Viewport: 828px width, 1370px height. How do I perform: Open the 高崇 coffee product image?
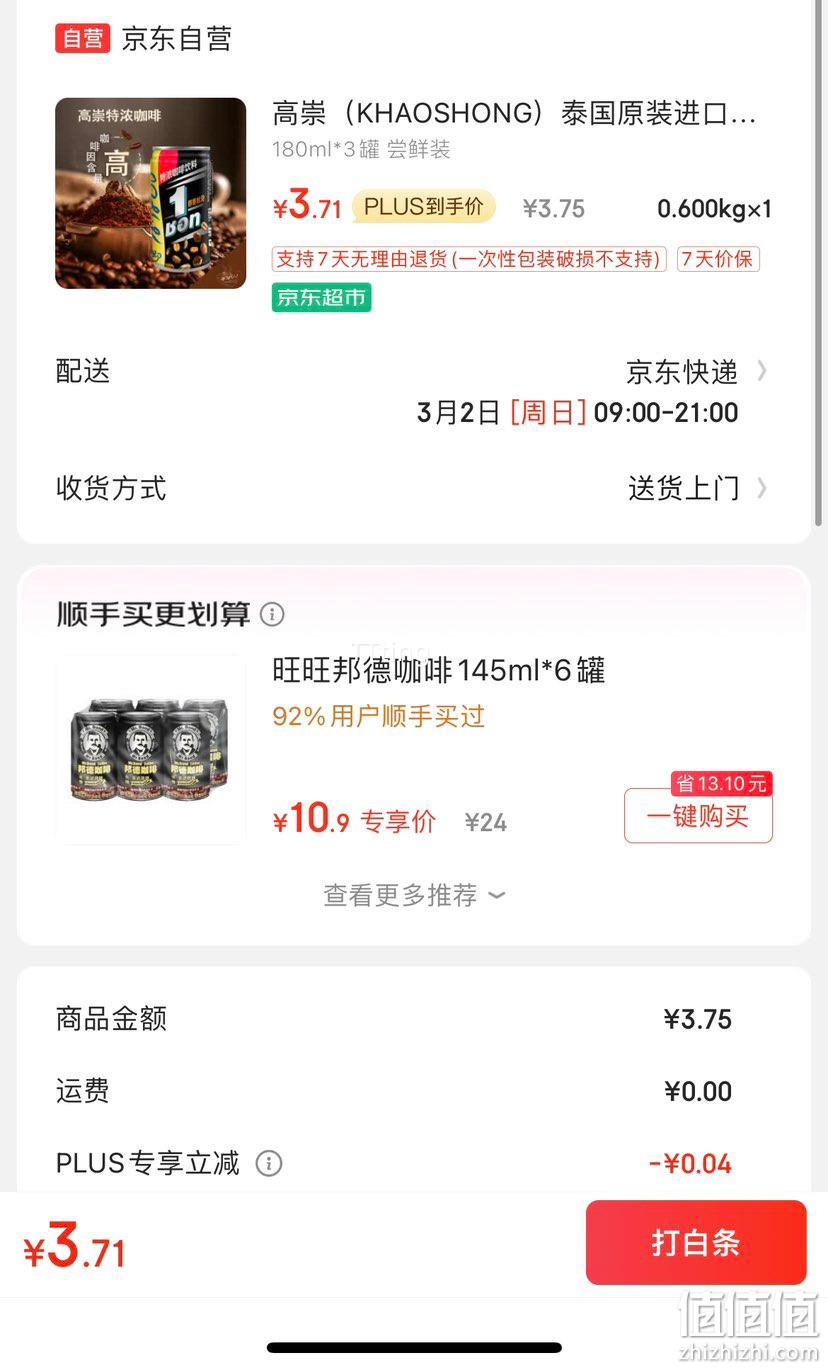tap(150, 193)
